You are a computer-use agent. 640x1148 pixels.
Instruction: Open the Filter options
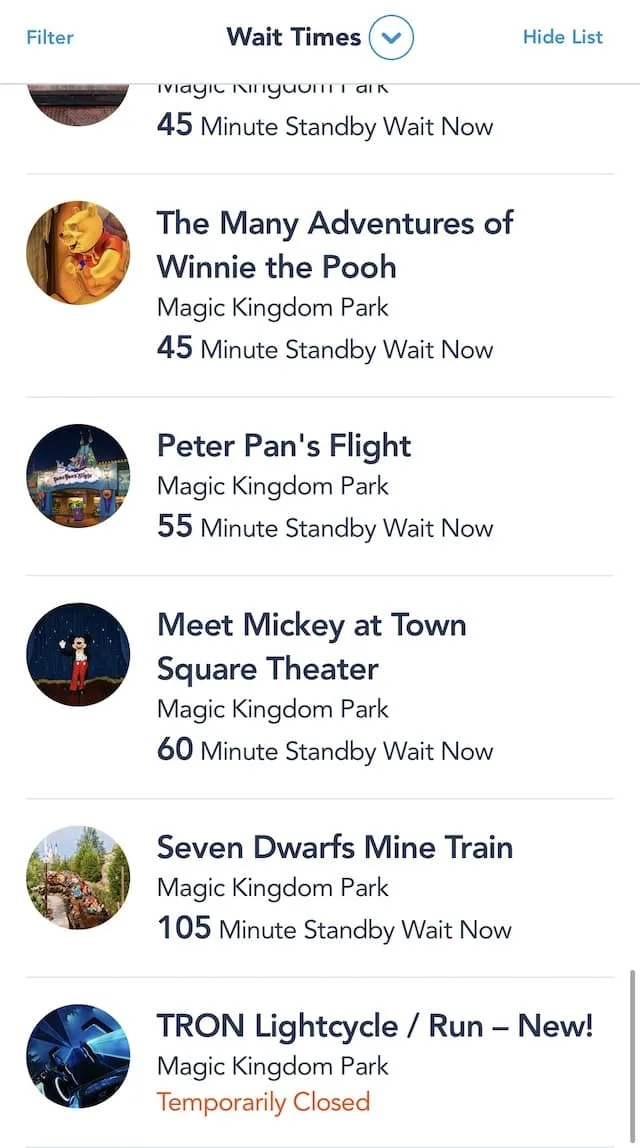click(50, 37)
